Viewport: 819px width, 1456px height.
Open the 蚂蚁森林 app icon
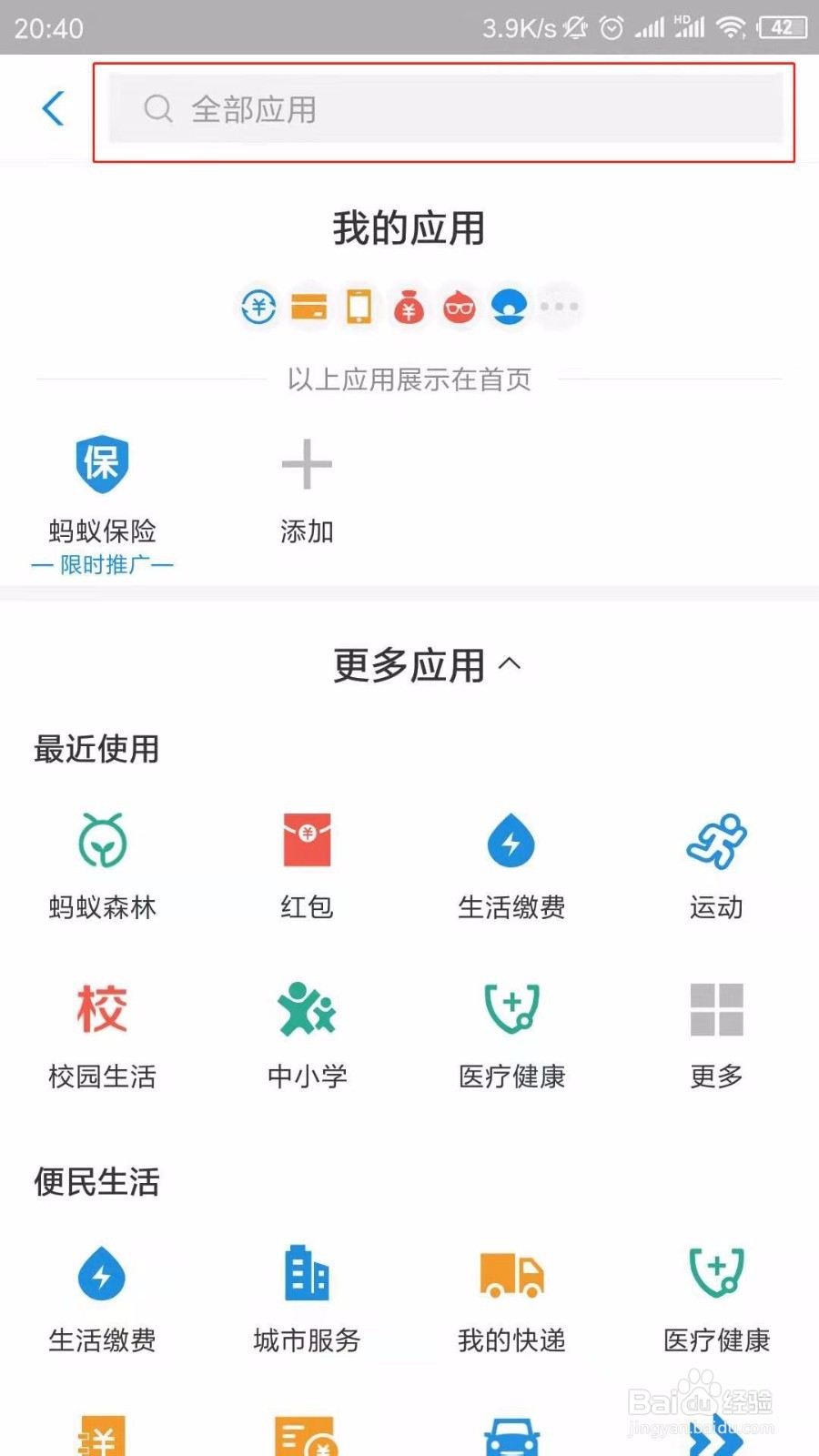point(102,842)
